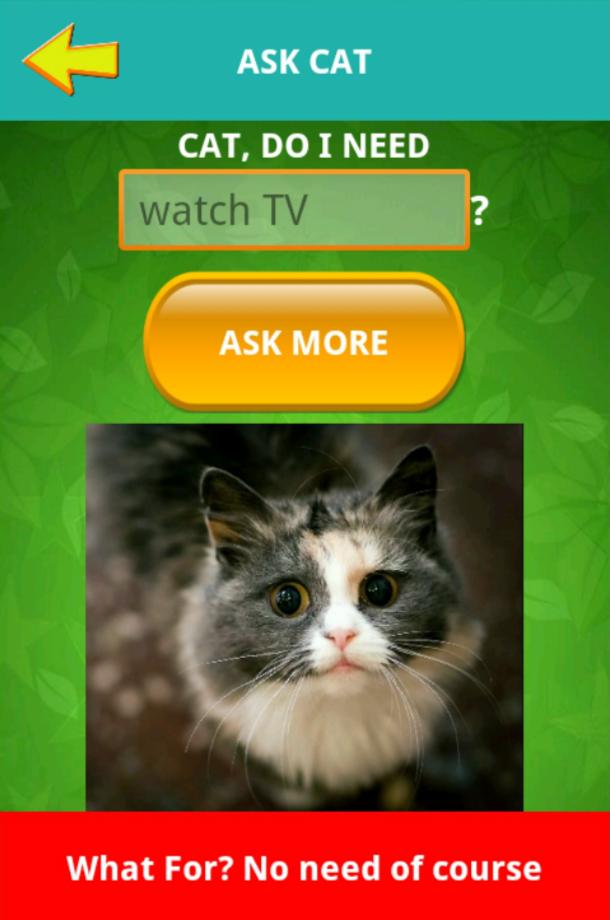Tap the 'watch TV' text field
This screenshot has height=920, width=610.
[294, 210]
